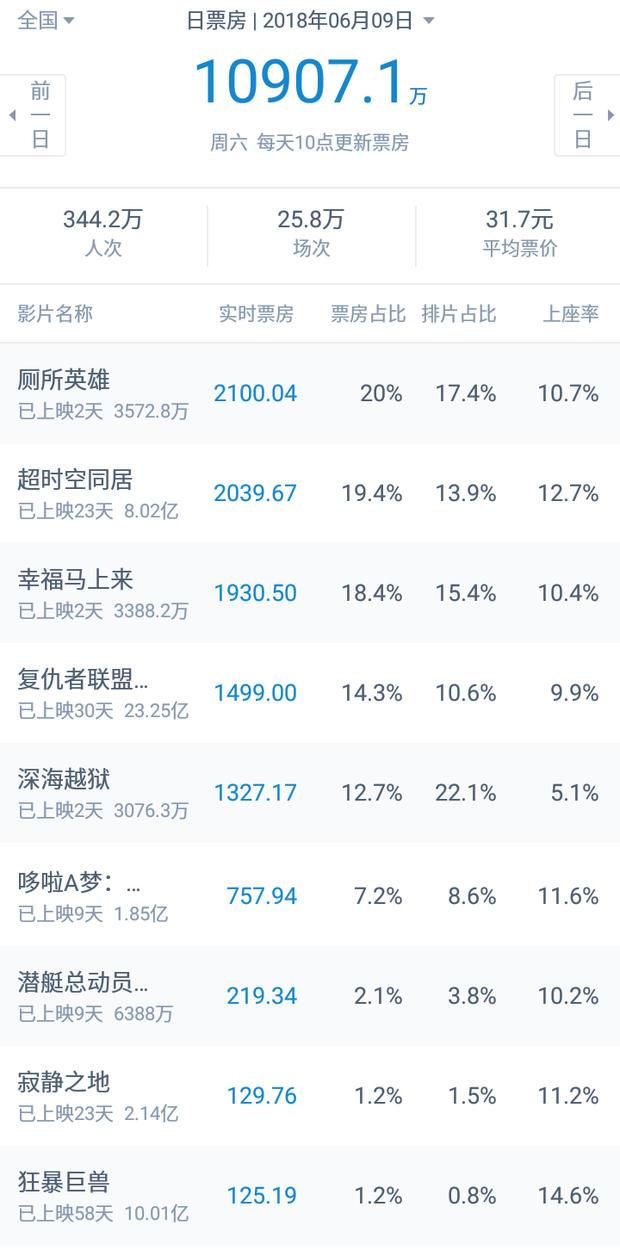Select the 深海越狱 row
The height and width of the screenshot is (1250, 620).
point(310,793)
